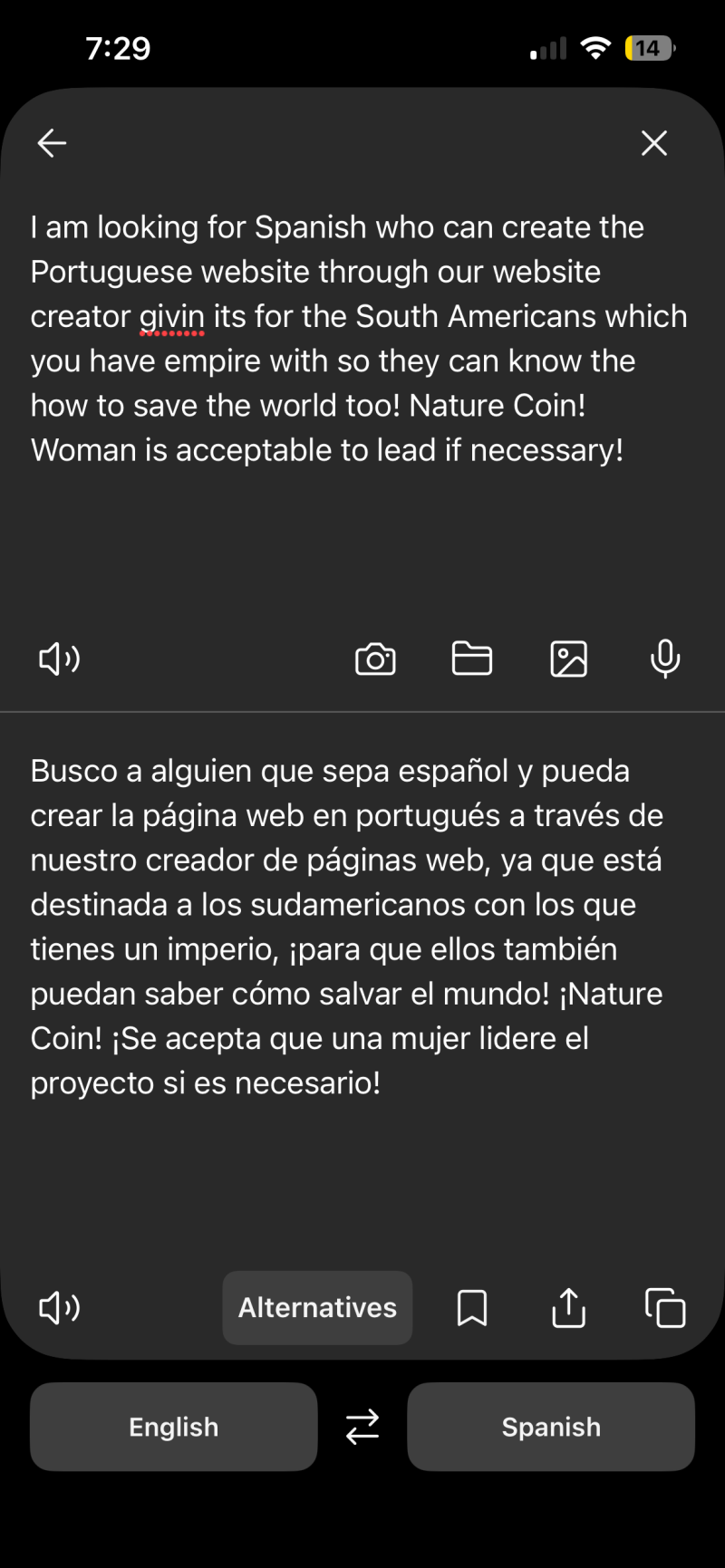The height and width of the screenshot is (1568, 725).
Task: Show Alternatives for the translation
Action: [x=317, y=1307]
